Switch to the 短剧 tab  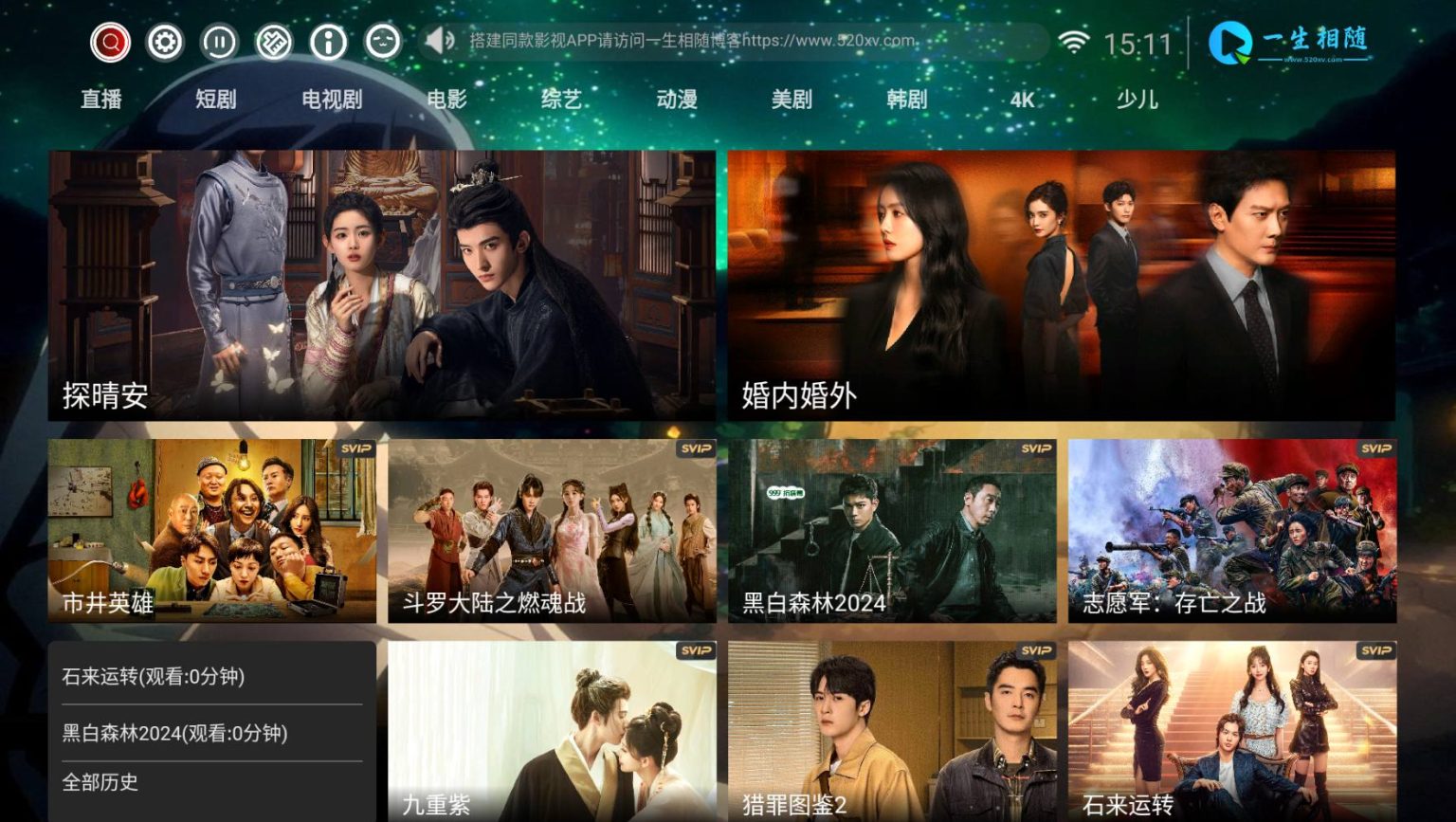tap(216, 100)
